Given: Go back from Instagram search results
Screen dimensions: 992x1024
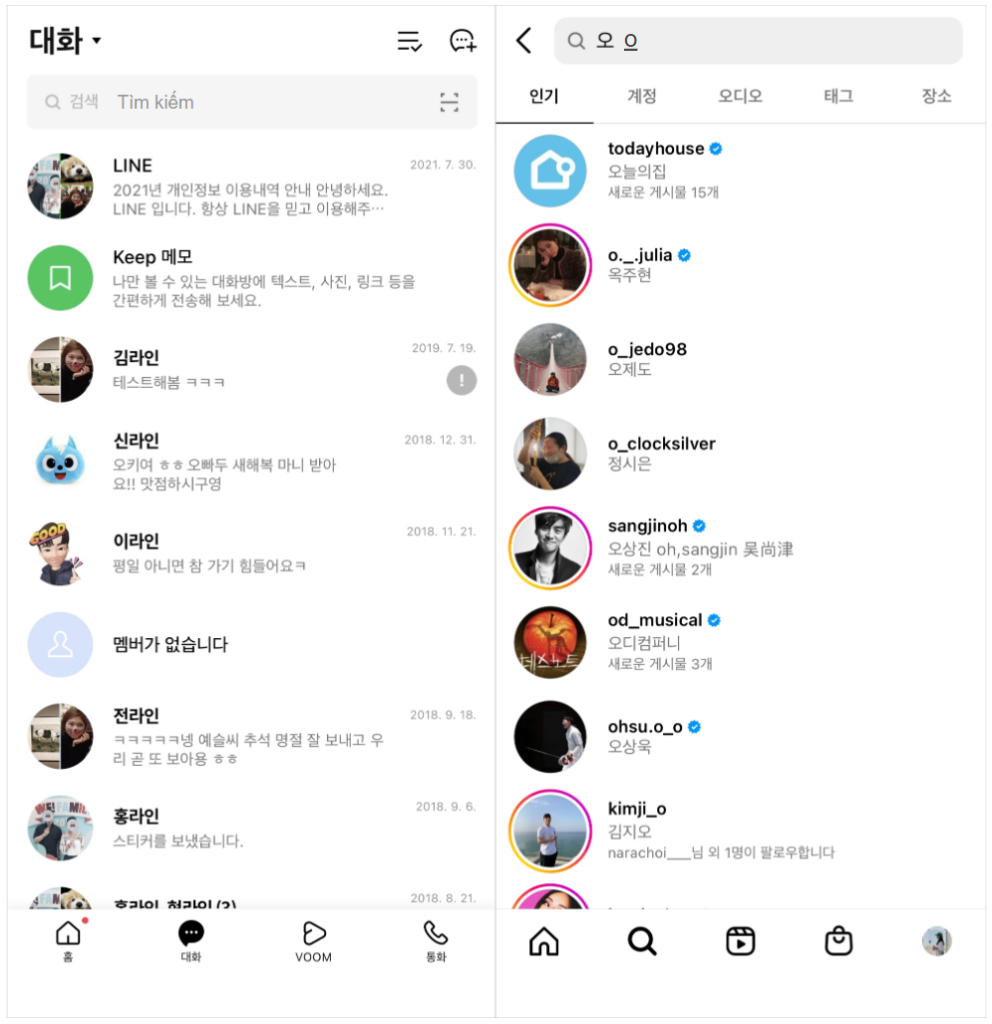Looking at the screenshot, I should [x=524, y=41].
